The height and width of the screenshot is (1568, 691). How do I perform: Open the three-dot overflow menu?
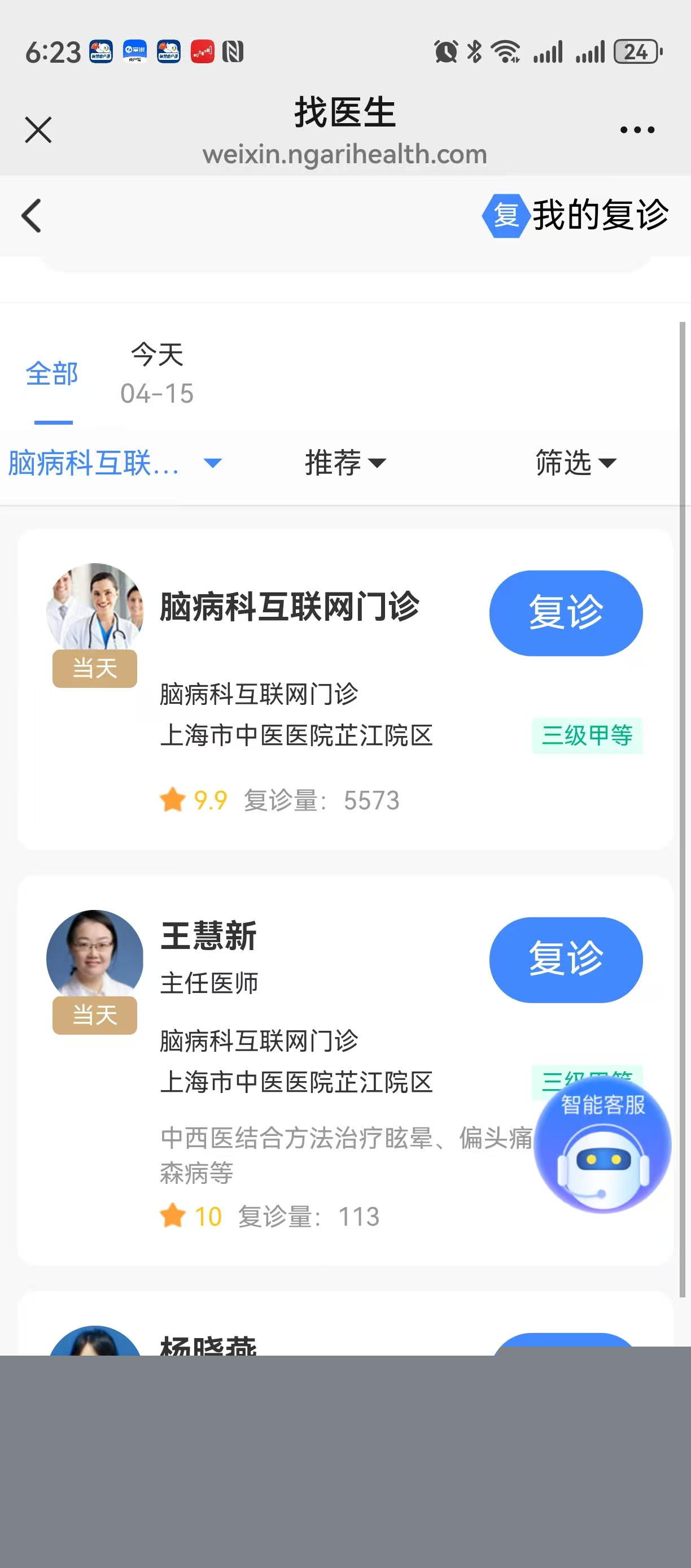[637, 130]
